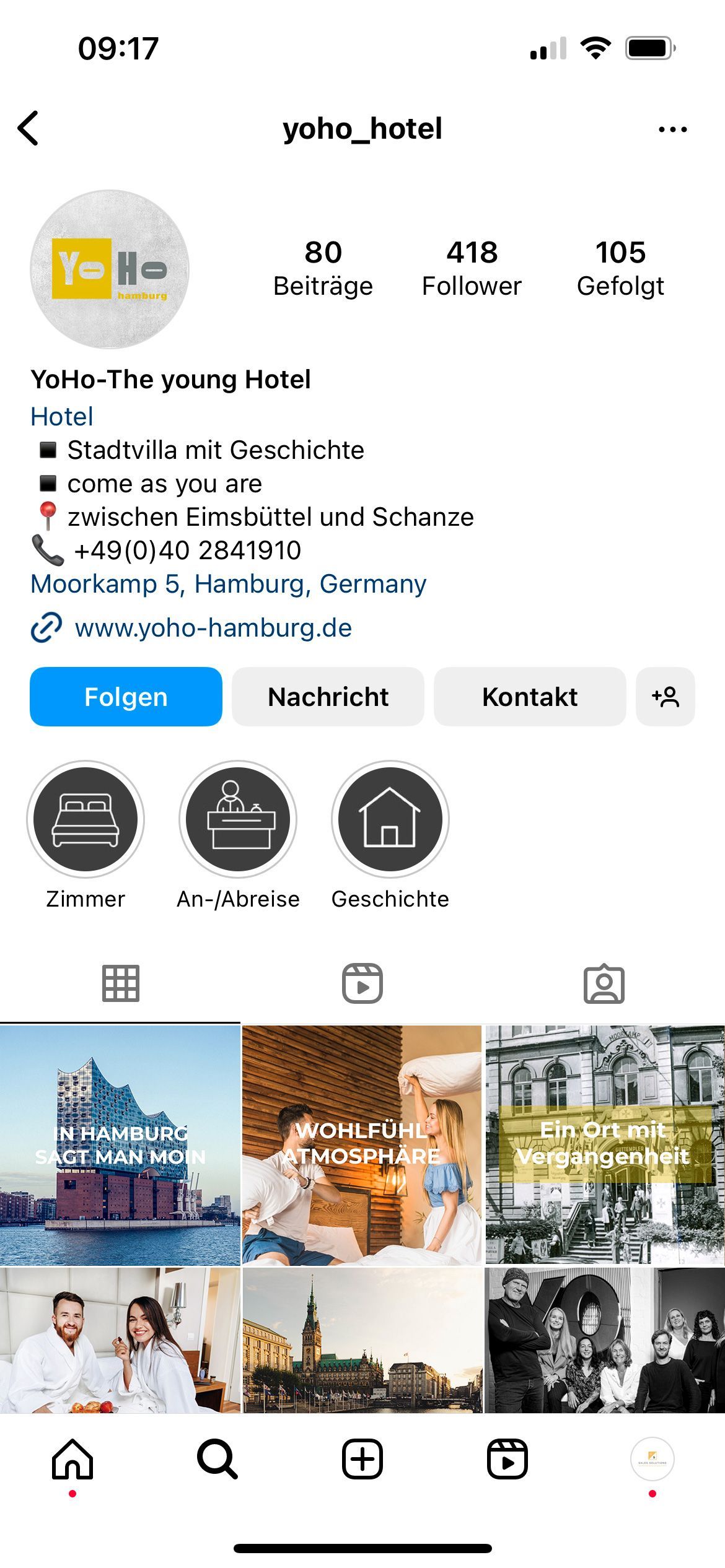Create a new post with plus icon

point(362,1458)
